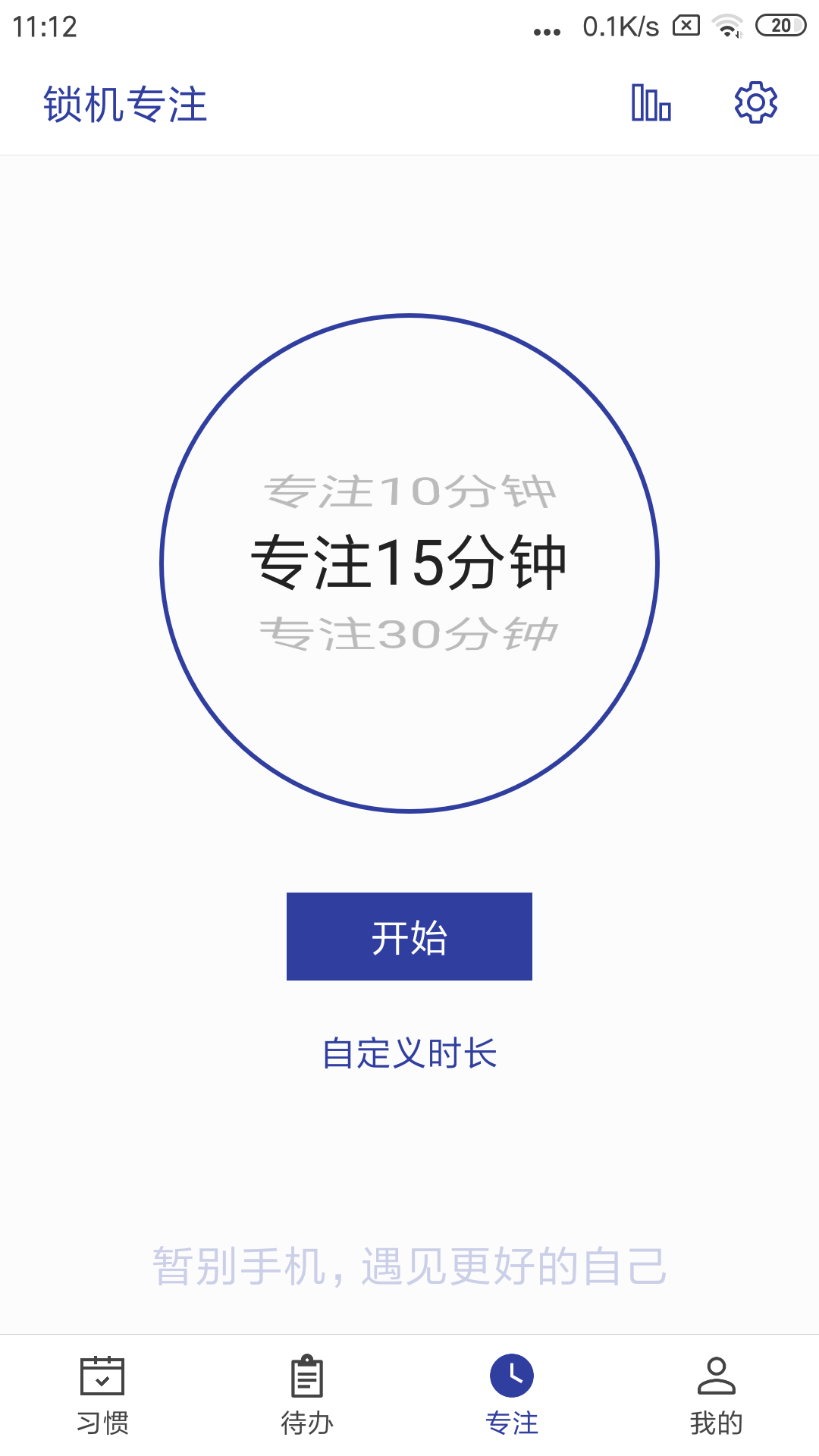
Task: Select 专注30分钟 option
Action: (409, 632)
